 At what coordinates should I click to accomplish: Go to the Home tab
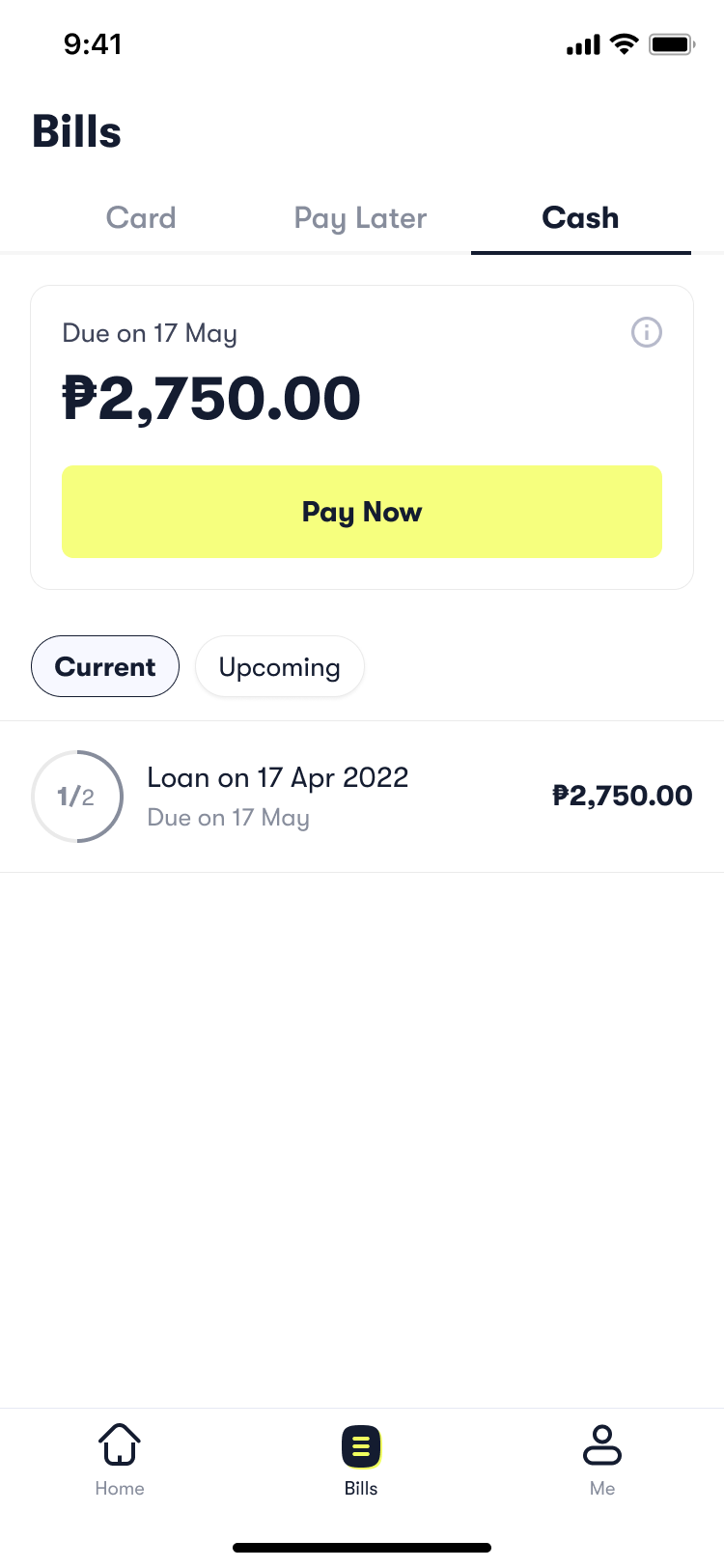(120, 1460)
